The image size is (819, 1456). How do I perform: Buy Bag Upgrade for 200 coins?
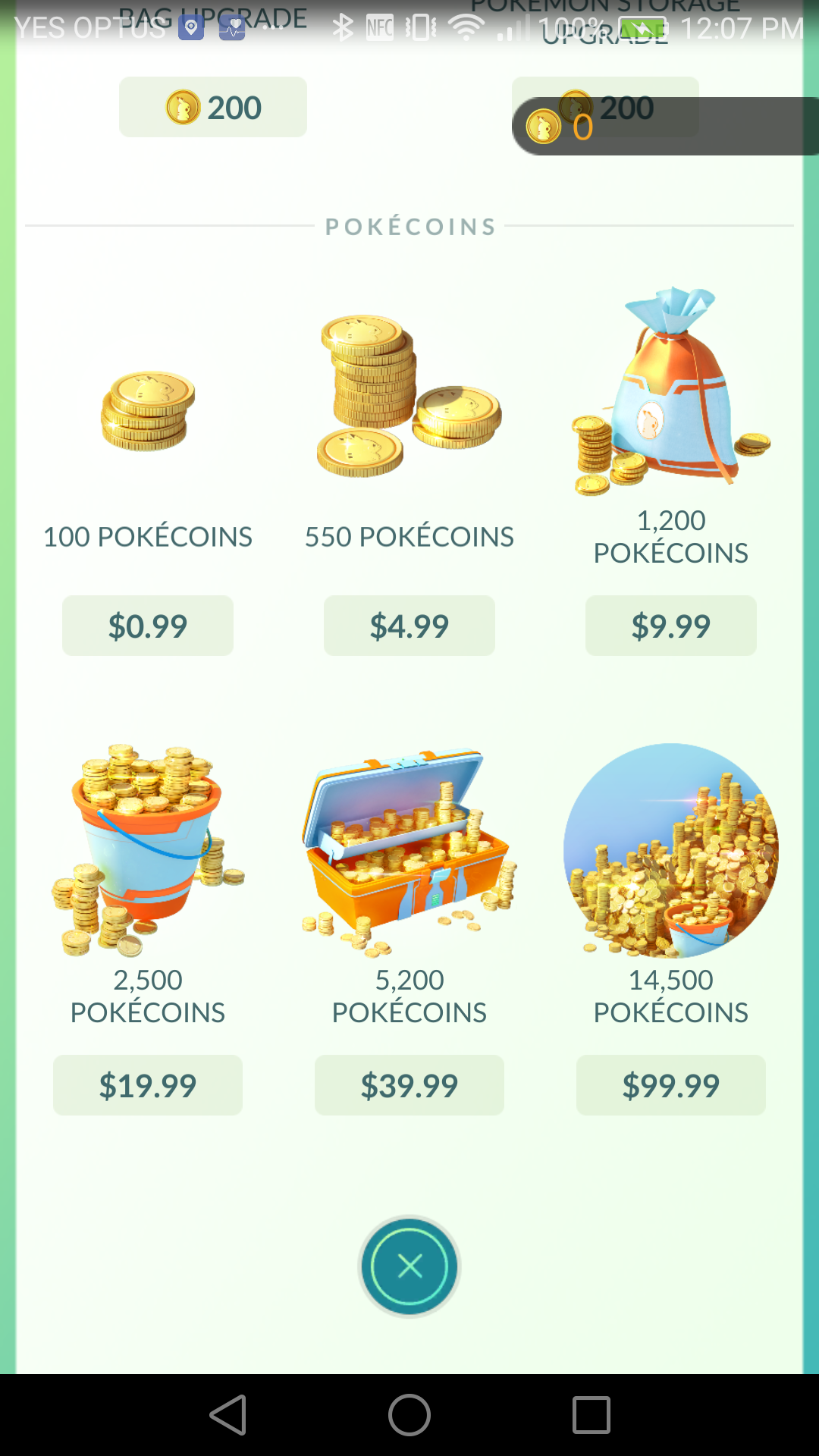[x=213, y=107]
